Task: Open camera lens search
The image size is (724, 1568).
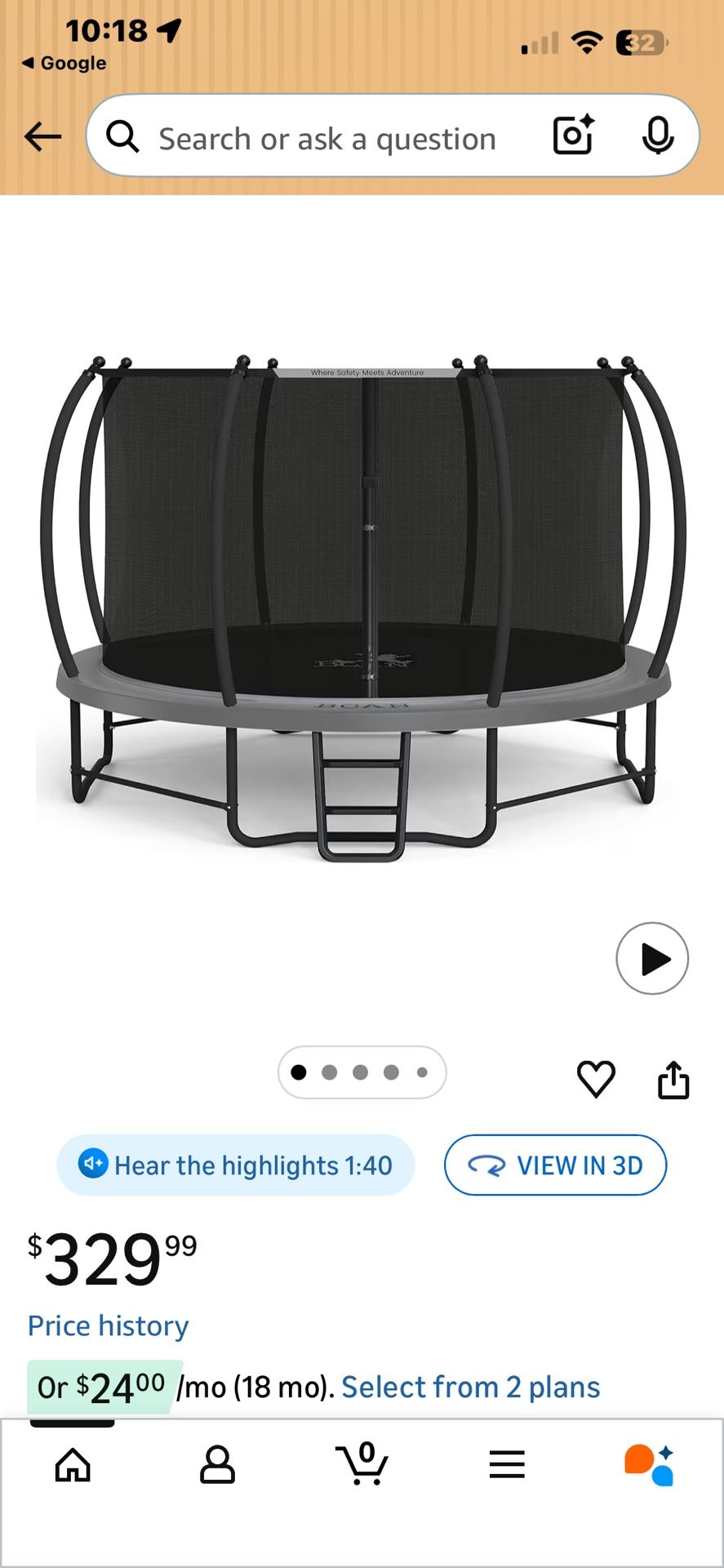Action: point(573,136)
